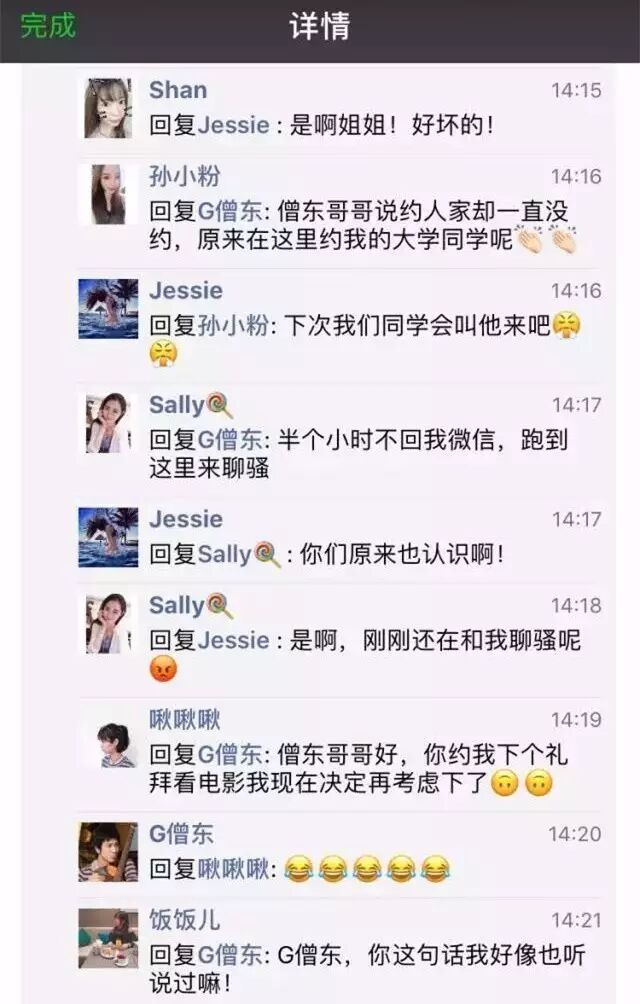Tap Jessie's avatar on the 14:16 comment

(108, 308)
